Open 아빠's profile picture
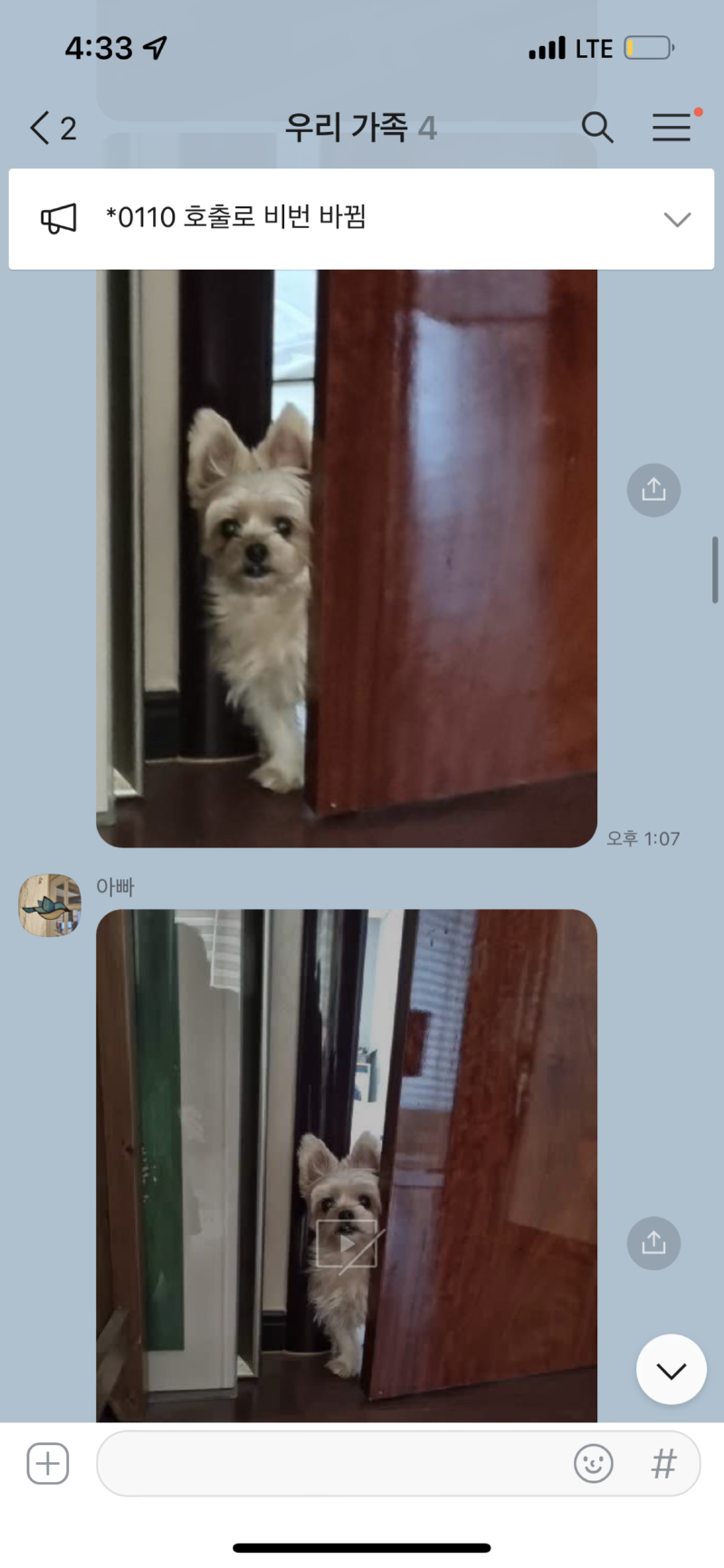This screenshot has width=724, height=1568. [x=50, y=904]
